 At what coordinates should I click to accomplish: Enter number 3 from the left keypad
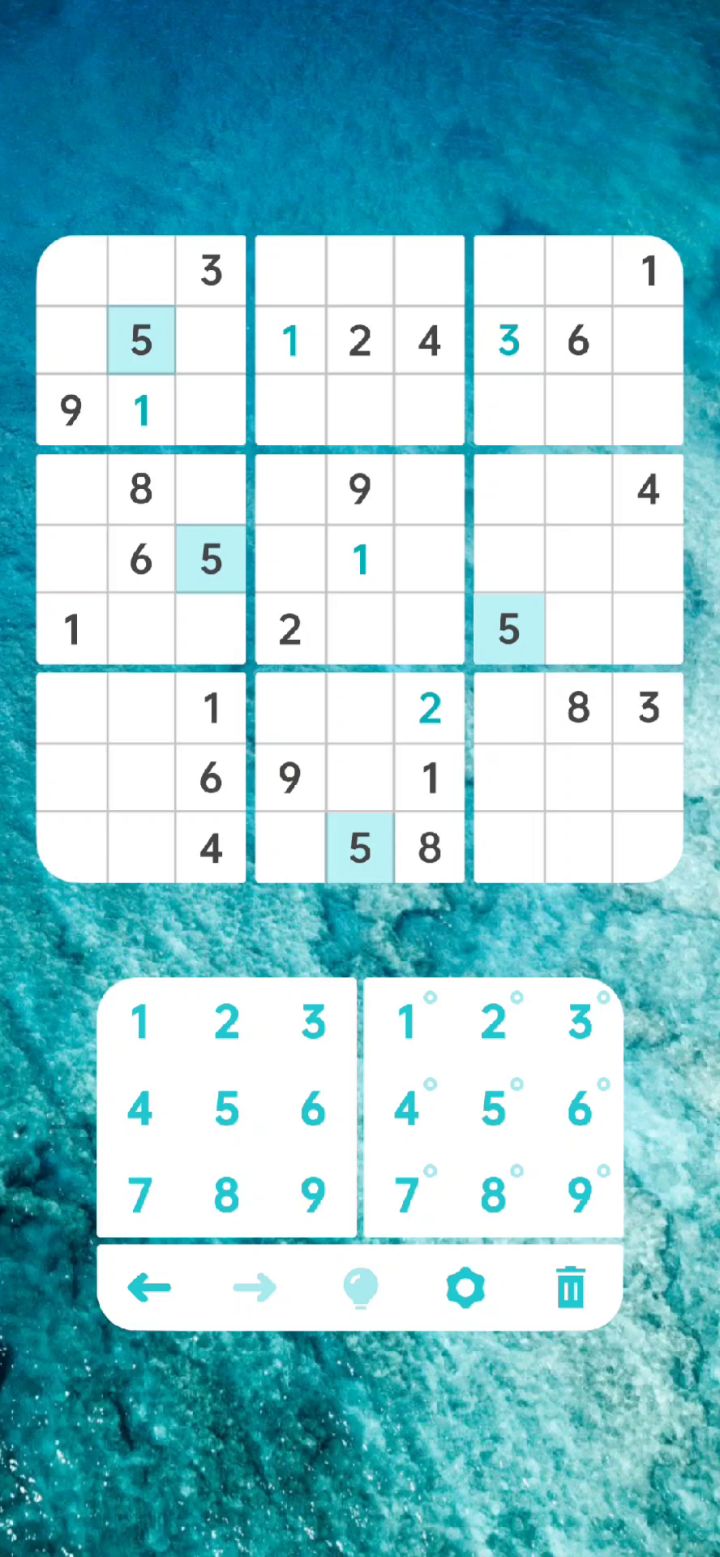point(313,1023)
